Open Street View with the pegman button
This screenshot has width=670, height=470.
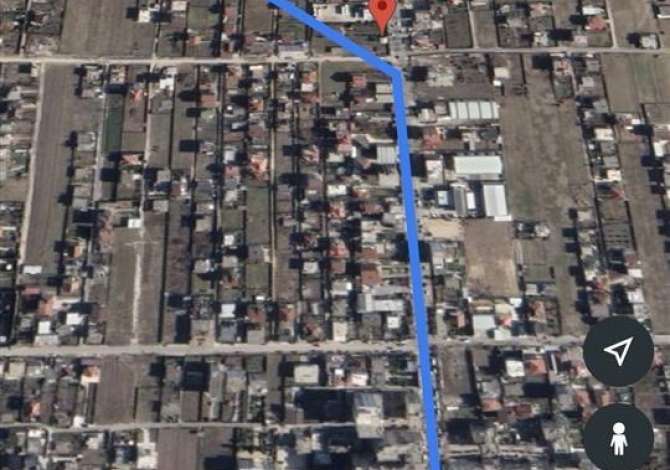pos(618,437)
